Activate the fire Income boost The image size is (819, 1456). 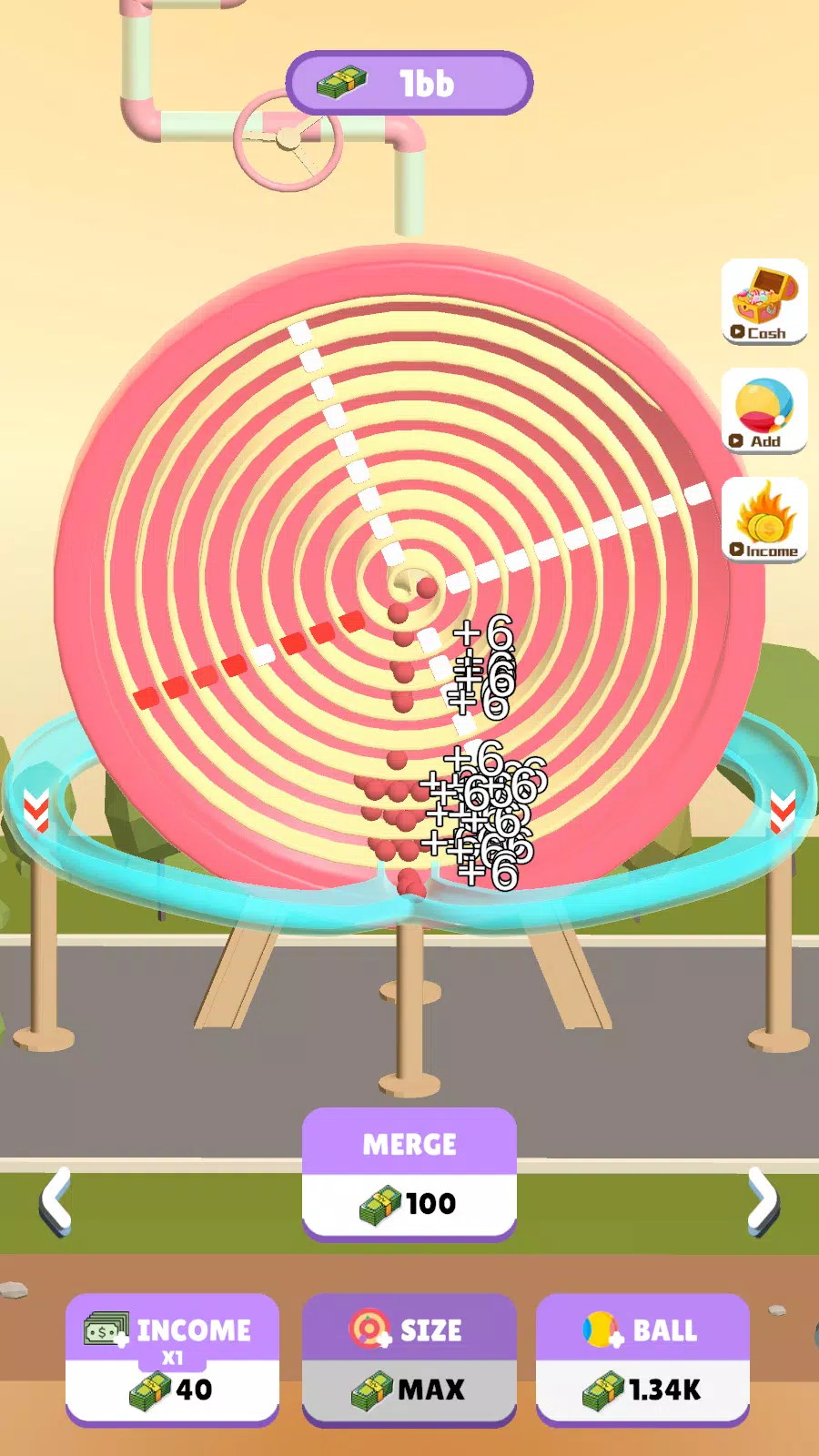pos(764,520)
